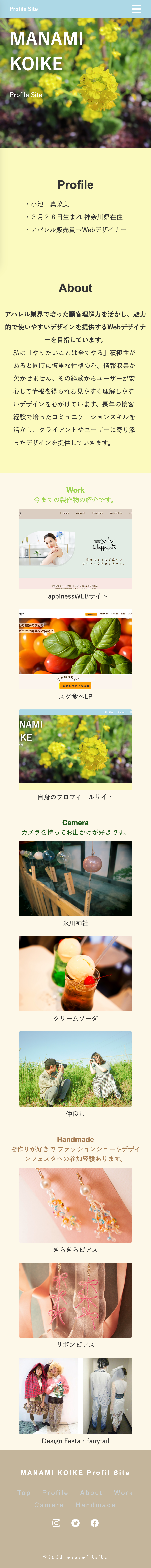The height and width of the screenshot is (1568, 151).
Task: Open the Twitter icon in footer
Action: coord(75,1523)
